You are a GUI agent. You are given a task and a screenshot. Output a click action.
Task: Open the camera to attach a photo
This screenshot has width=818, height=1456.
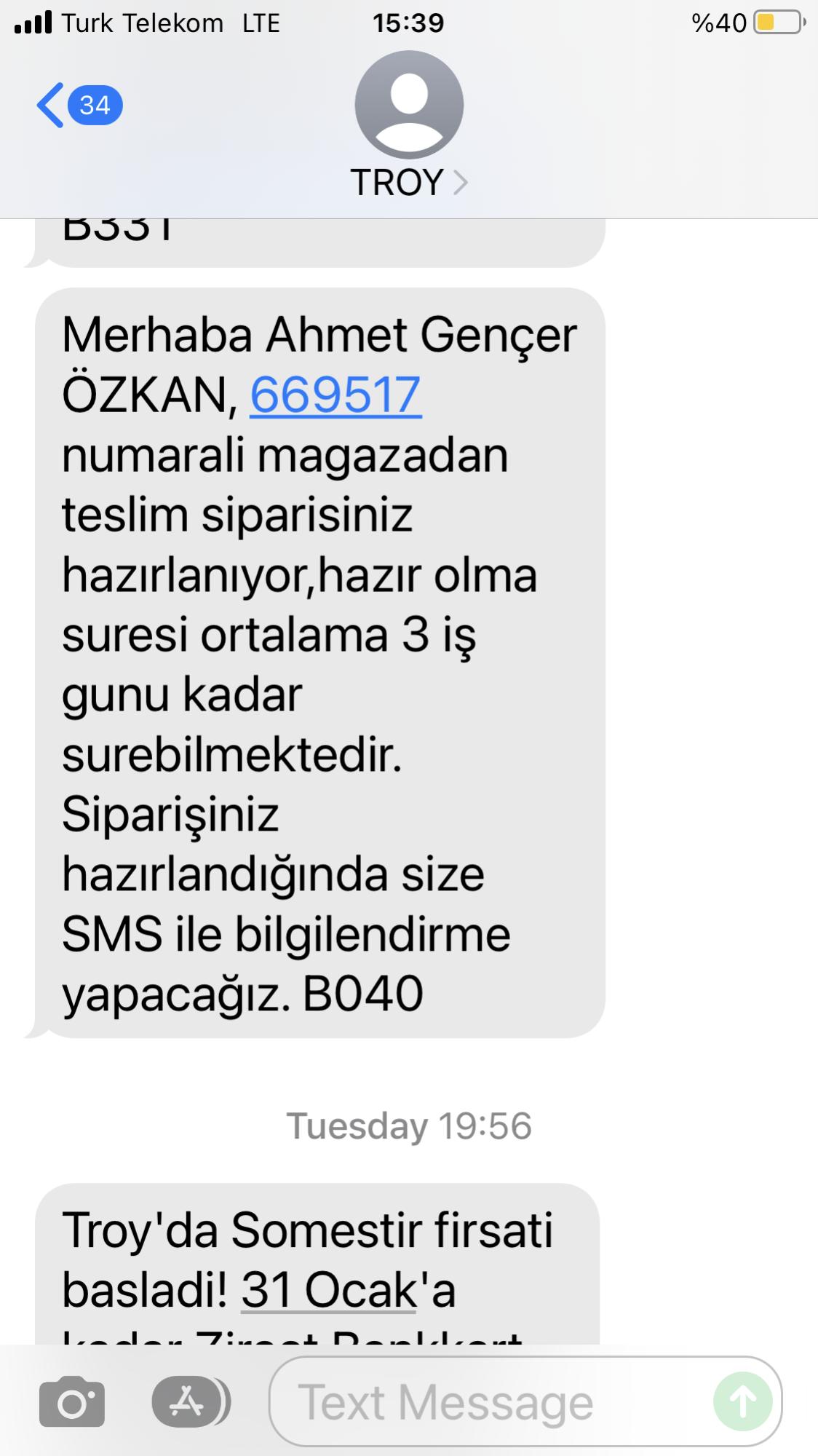72,1401
